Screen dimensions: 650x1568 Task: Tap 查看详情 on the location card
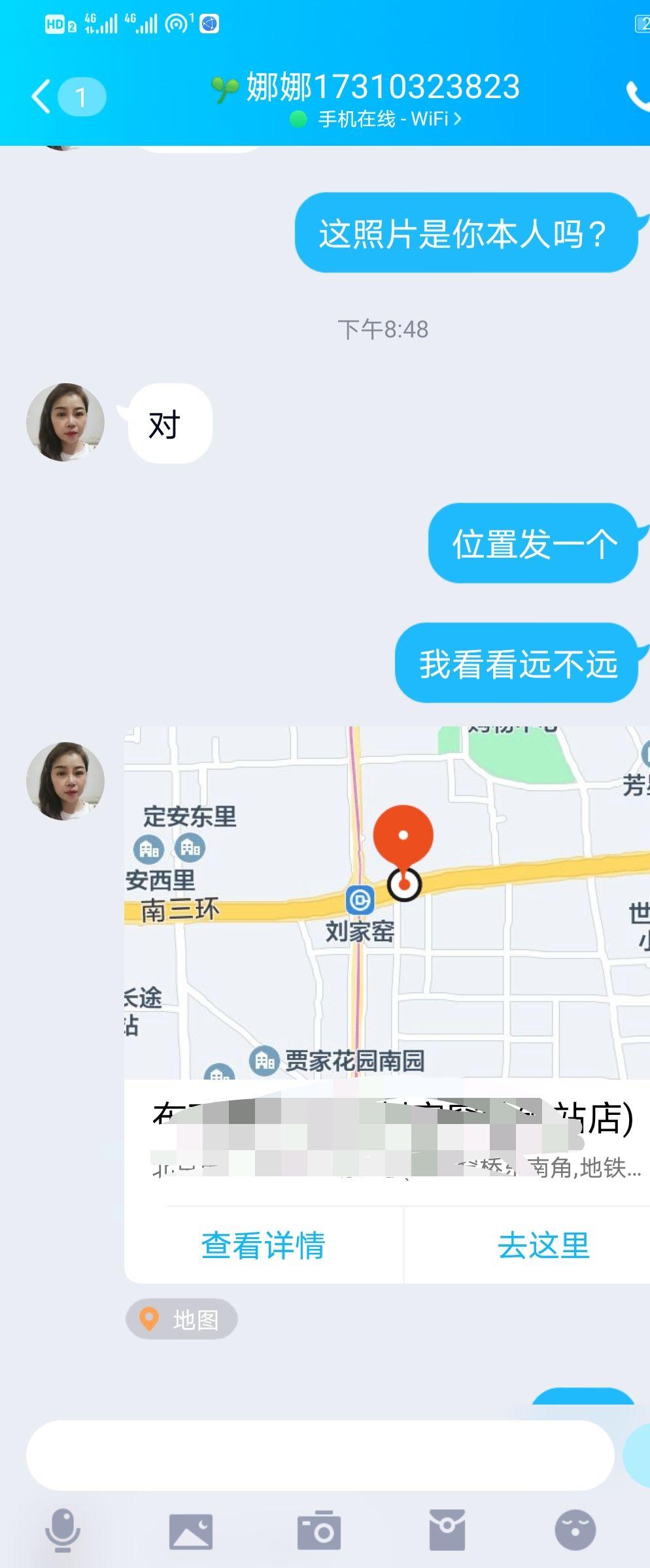tap(263, 1245)
